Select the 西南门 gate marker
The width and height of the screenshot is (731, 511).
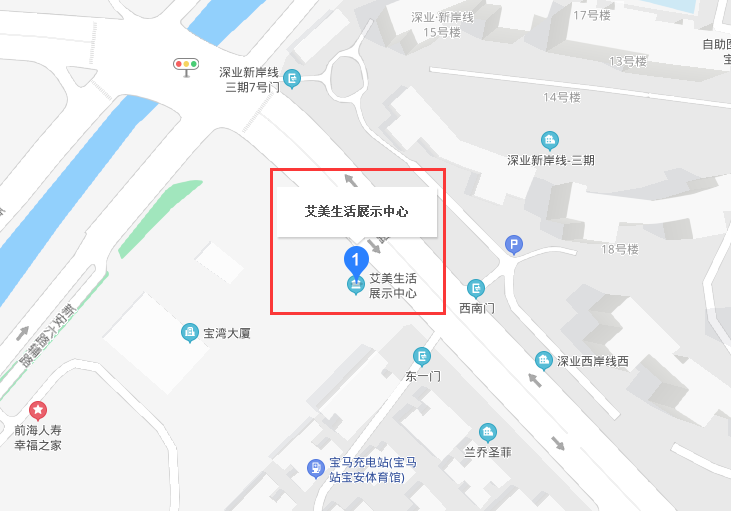[x=476, y=288]
